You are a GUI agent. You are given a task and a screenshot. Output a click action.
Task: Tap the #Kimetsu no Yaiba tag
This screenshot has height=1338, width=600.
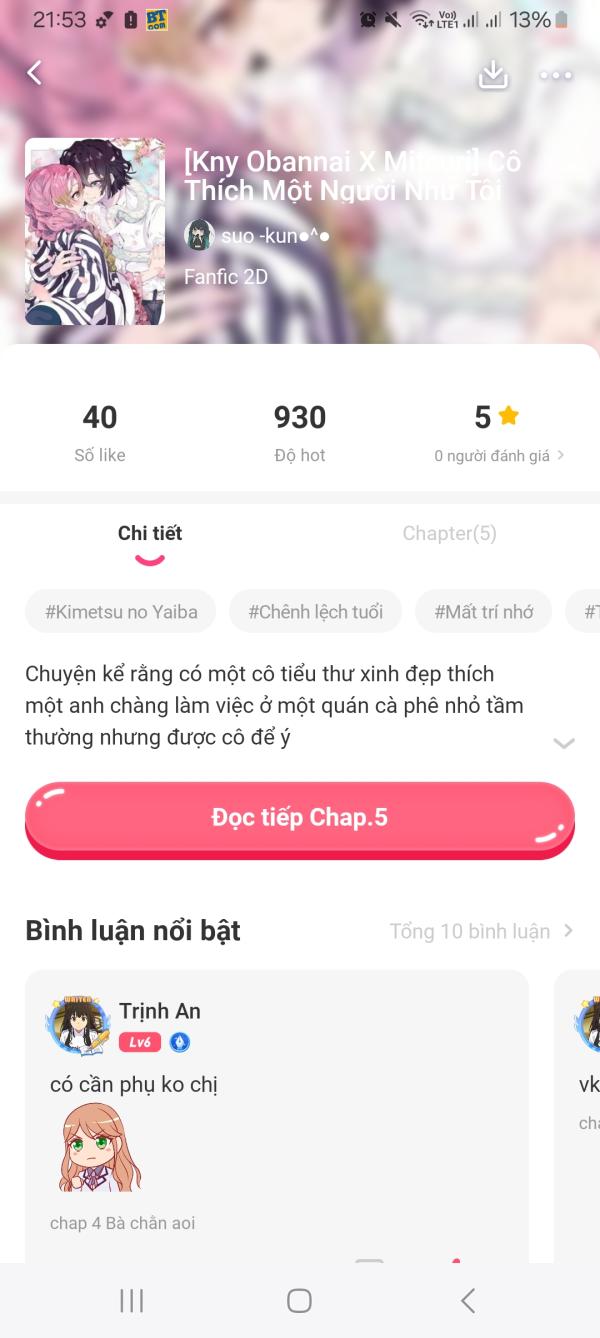click(121, 612)
